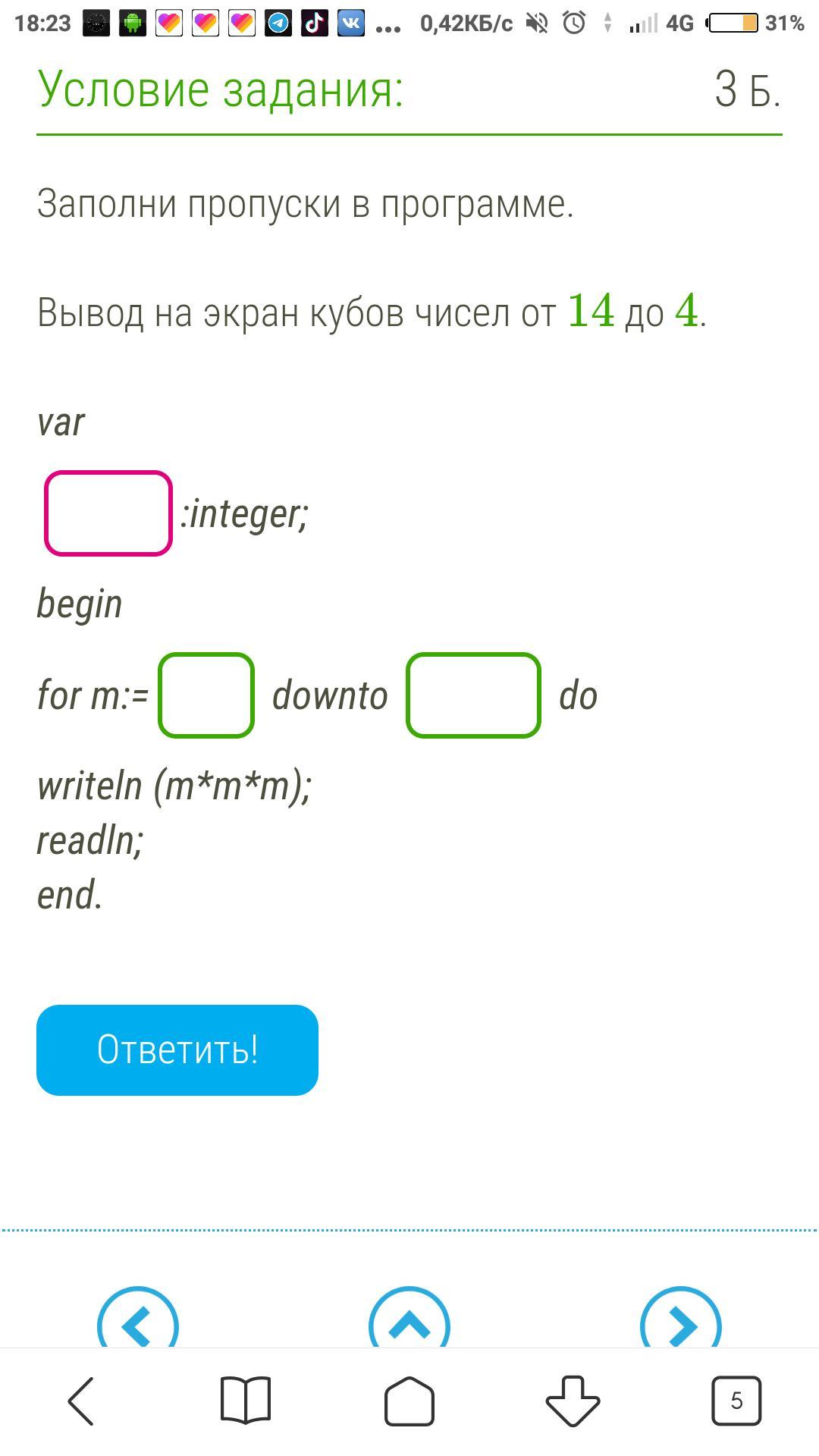819x1456 pixels.
Task: Focus the input field after downto
Action: (474, 695)
